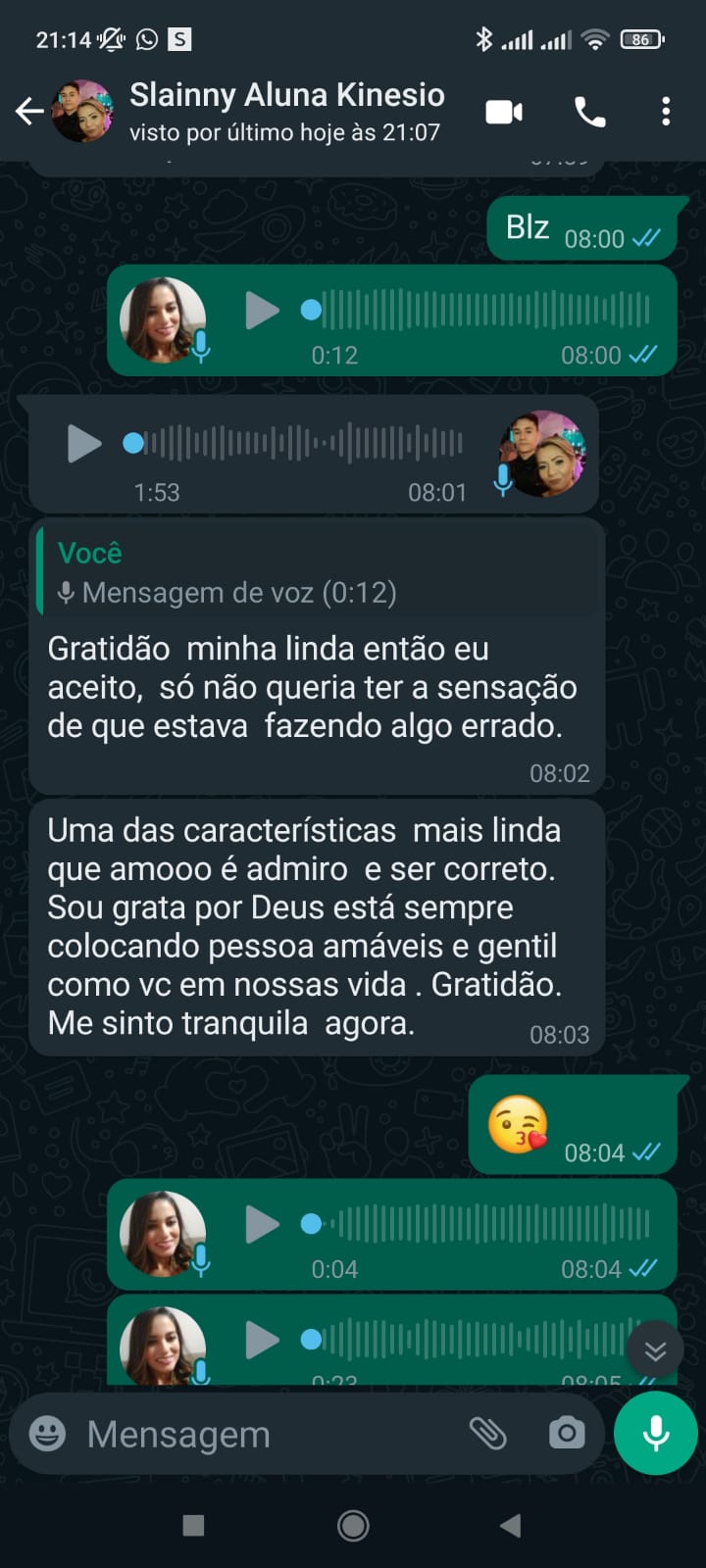Play the 0:04 voice message sent at 08:04

(x=262, y=1224)
